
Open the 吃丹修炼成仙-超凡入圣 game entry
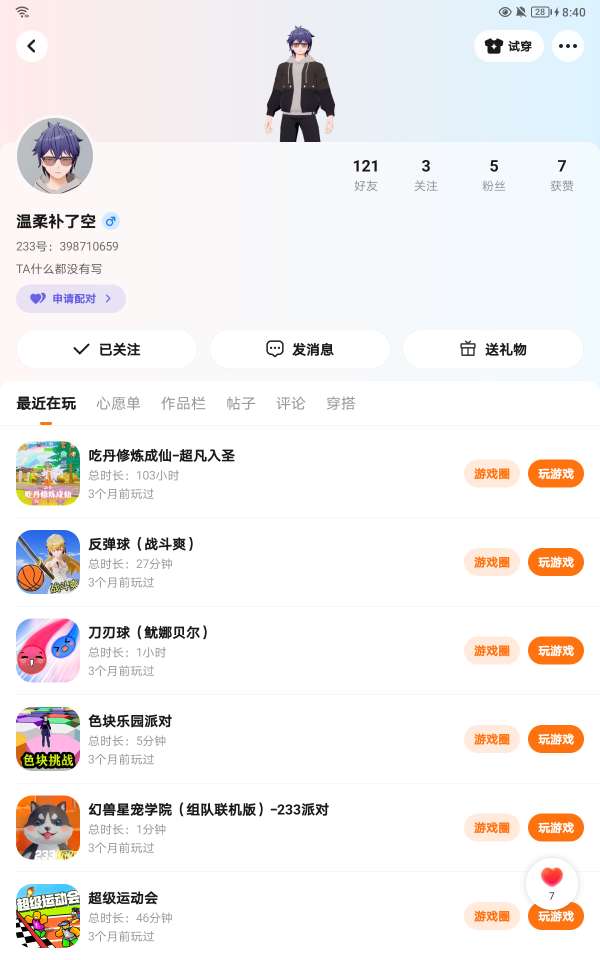pyautogui.click(x=161, y=456)
